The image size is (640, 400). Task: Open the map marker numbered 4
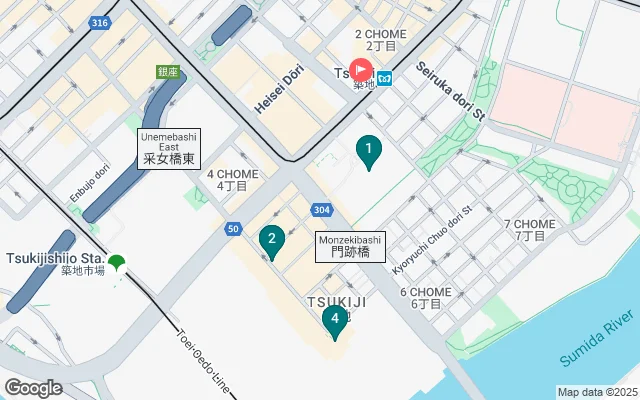(x=334, y=320)
